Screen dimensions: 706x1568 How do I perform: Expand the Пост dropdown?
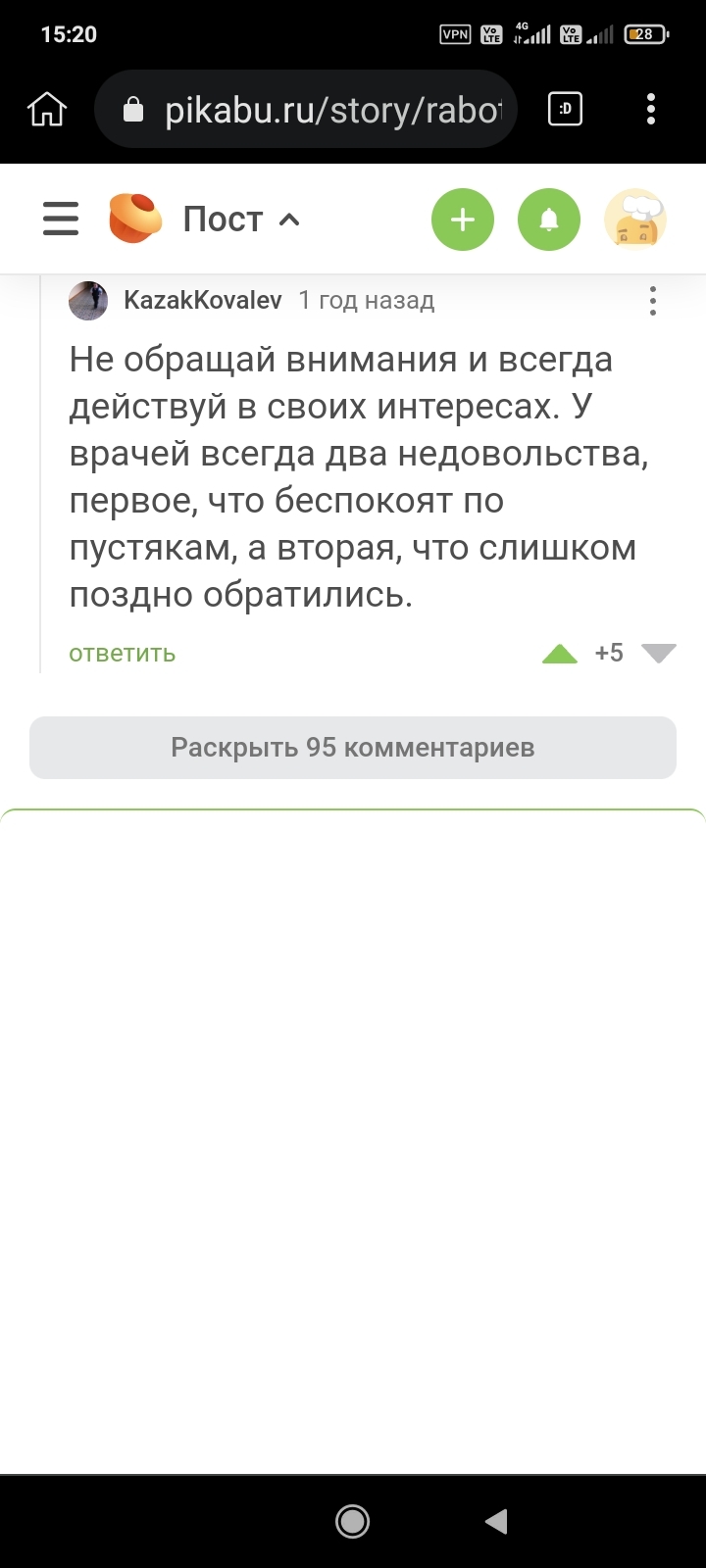point(241,219)
